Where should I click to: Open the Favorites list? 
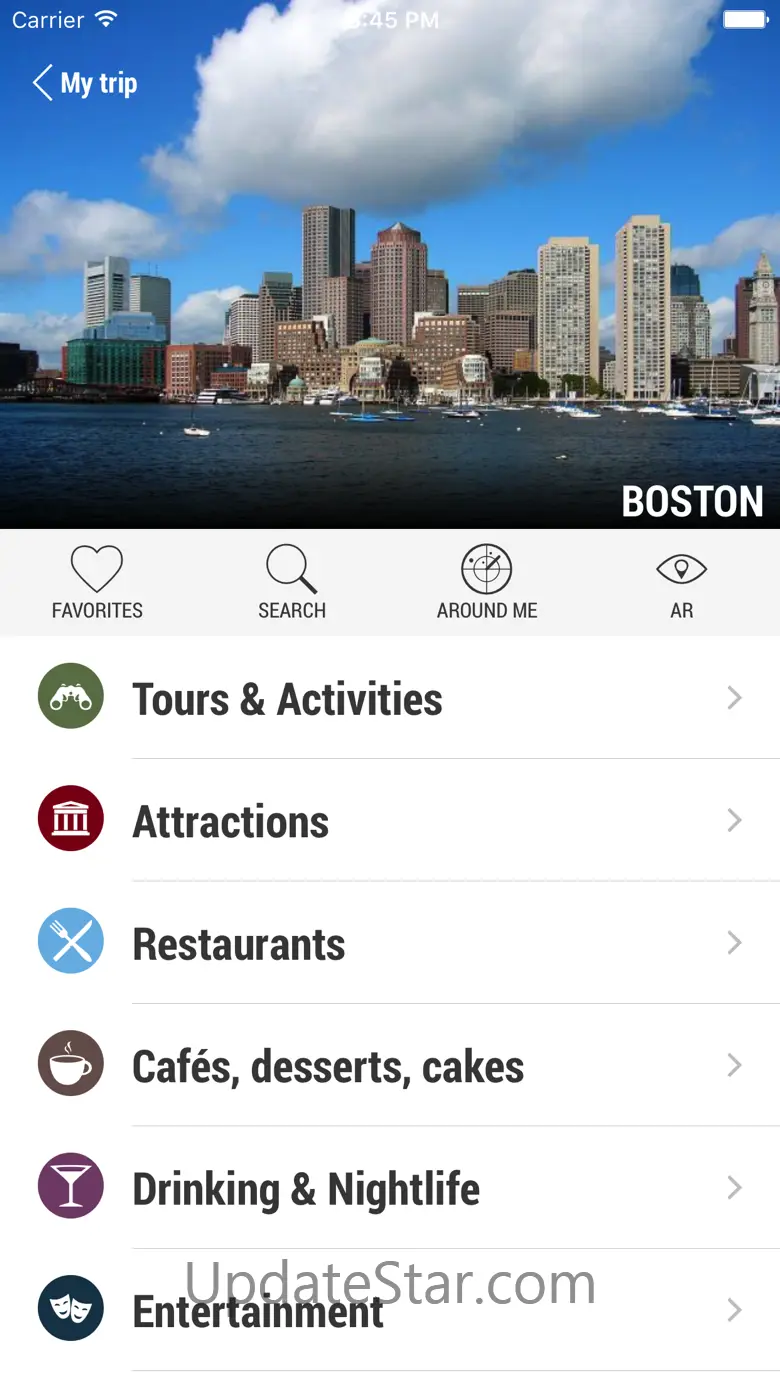pyautogui.click(x=97, y=582)
